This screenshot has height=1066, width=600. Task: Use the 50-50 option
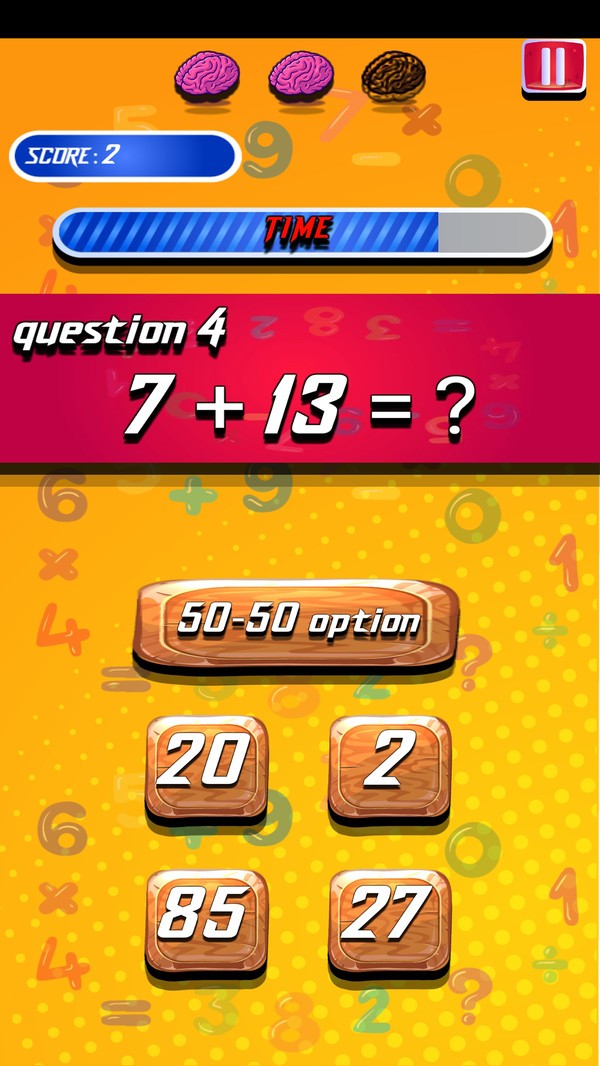point(297,624)
